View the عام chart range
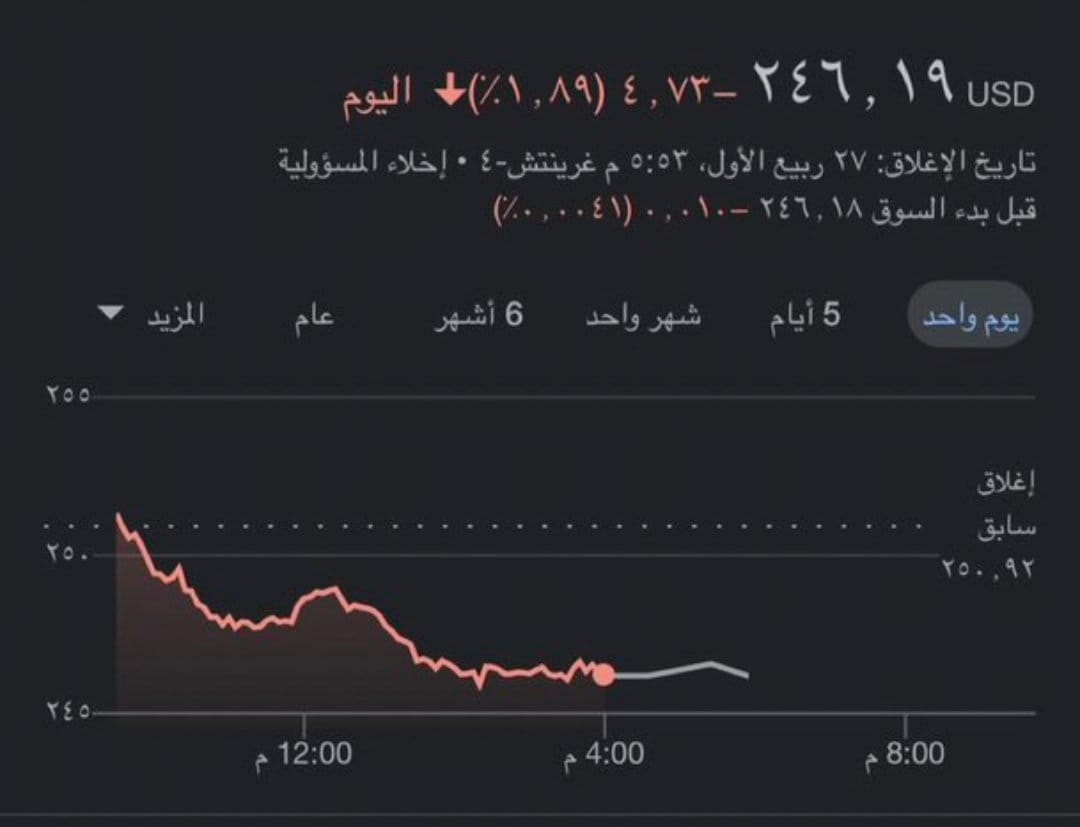 pos(313,318)
